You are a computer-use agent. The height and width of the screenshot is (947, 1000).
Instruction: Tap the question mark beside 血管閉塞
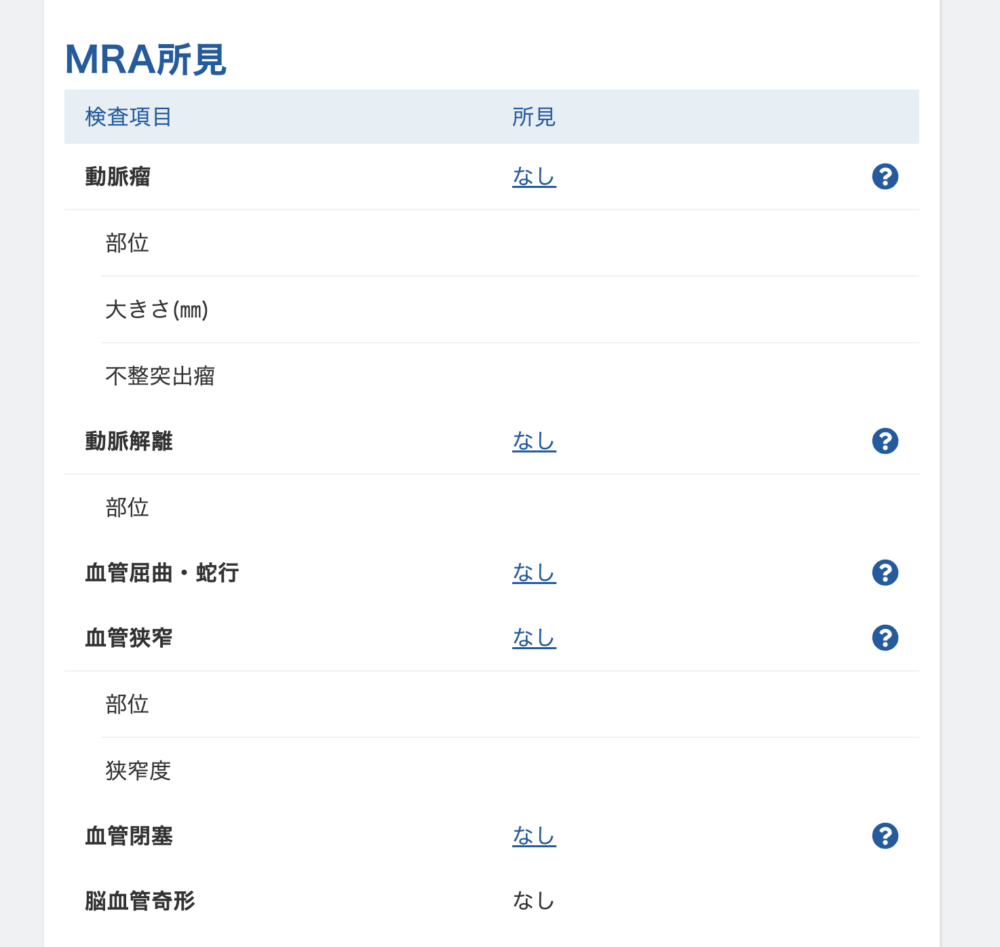885,836
